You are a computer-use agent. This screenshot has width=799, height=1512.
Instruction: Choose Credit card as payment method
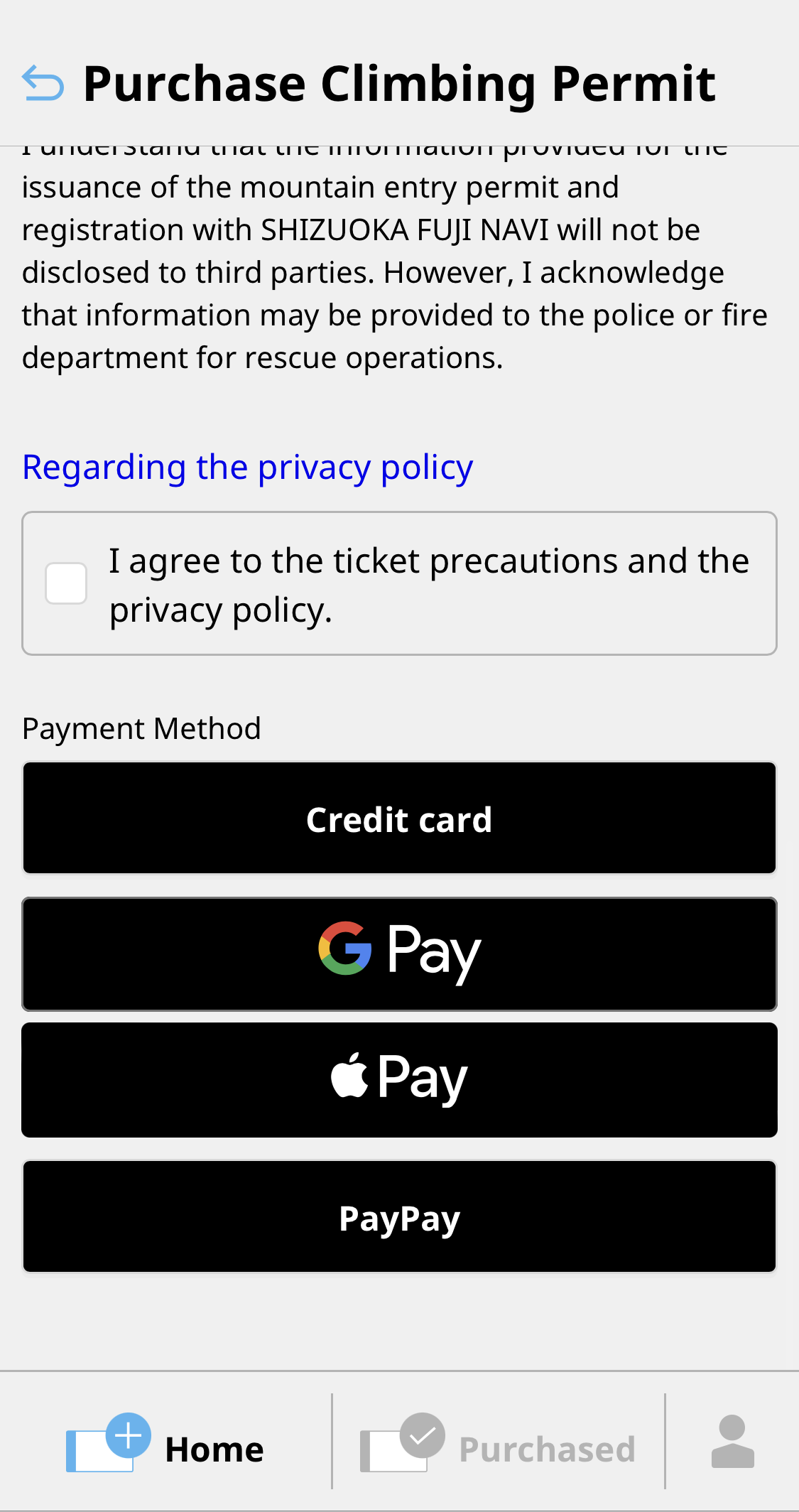coord(399,818)
